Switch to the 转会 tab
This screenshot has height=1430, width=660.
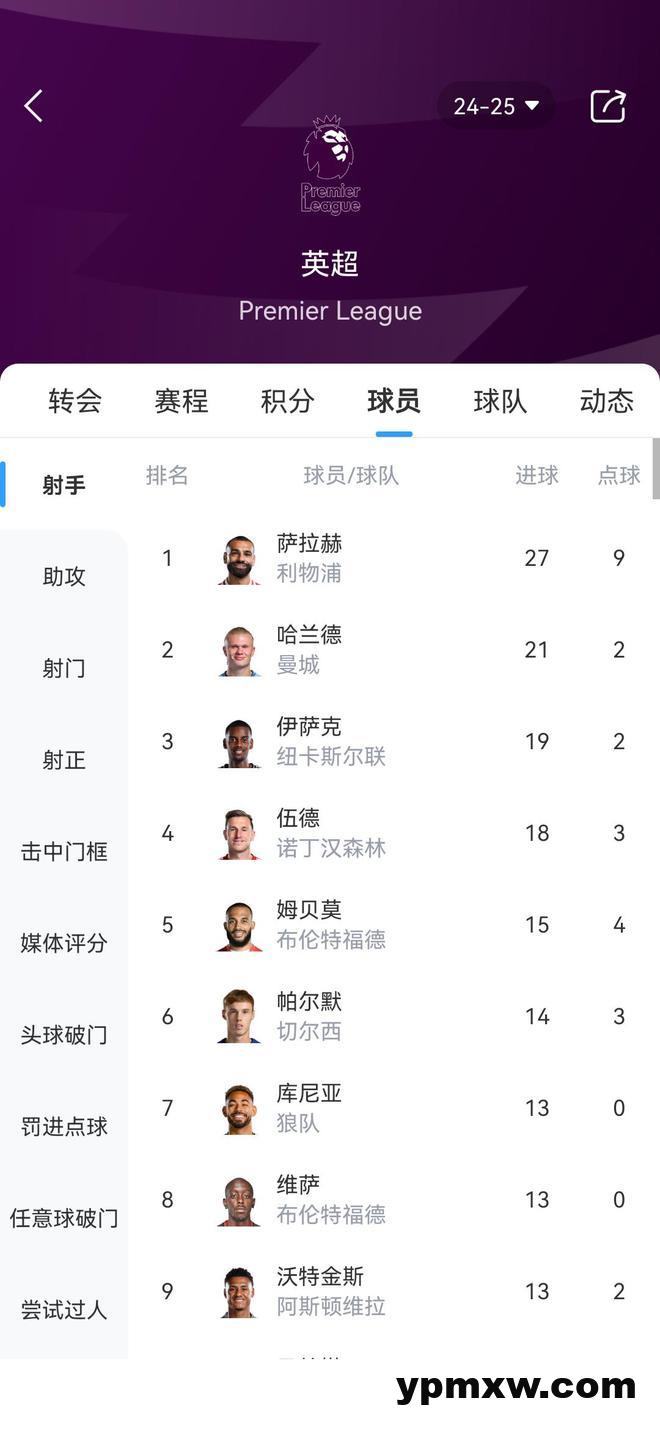(x=75, y=401)
